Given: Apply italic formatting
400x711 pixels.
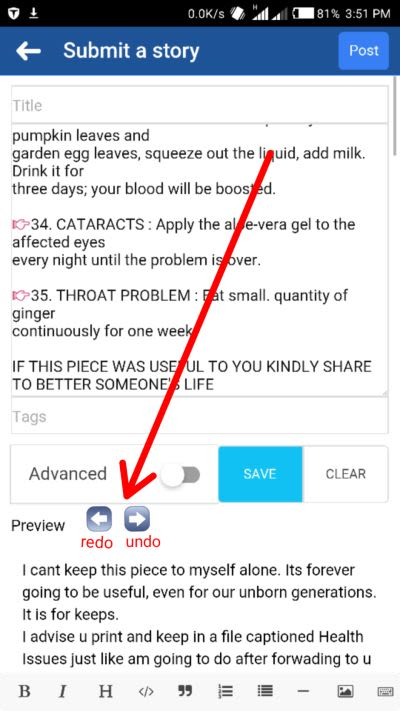Looking at the screenshot, I should coord(63,692).
